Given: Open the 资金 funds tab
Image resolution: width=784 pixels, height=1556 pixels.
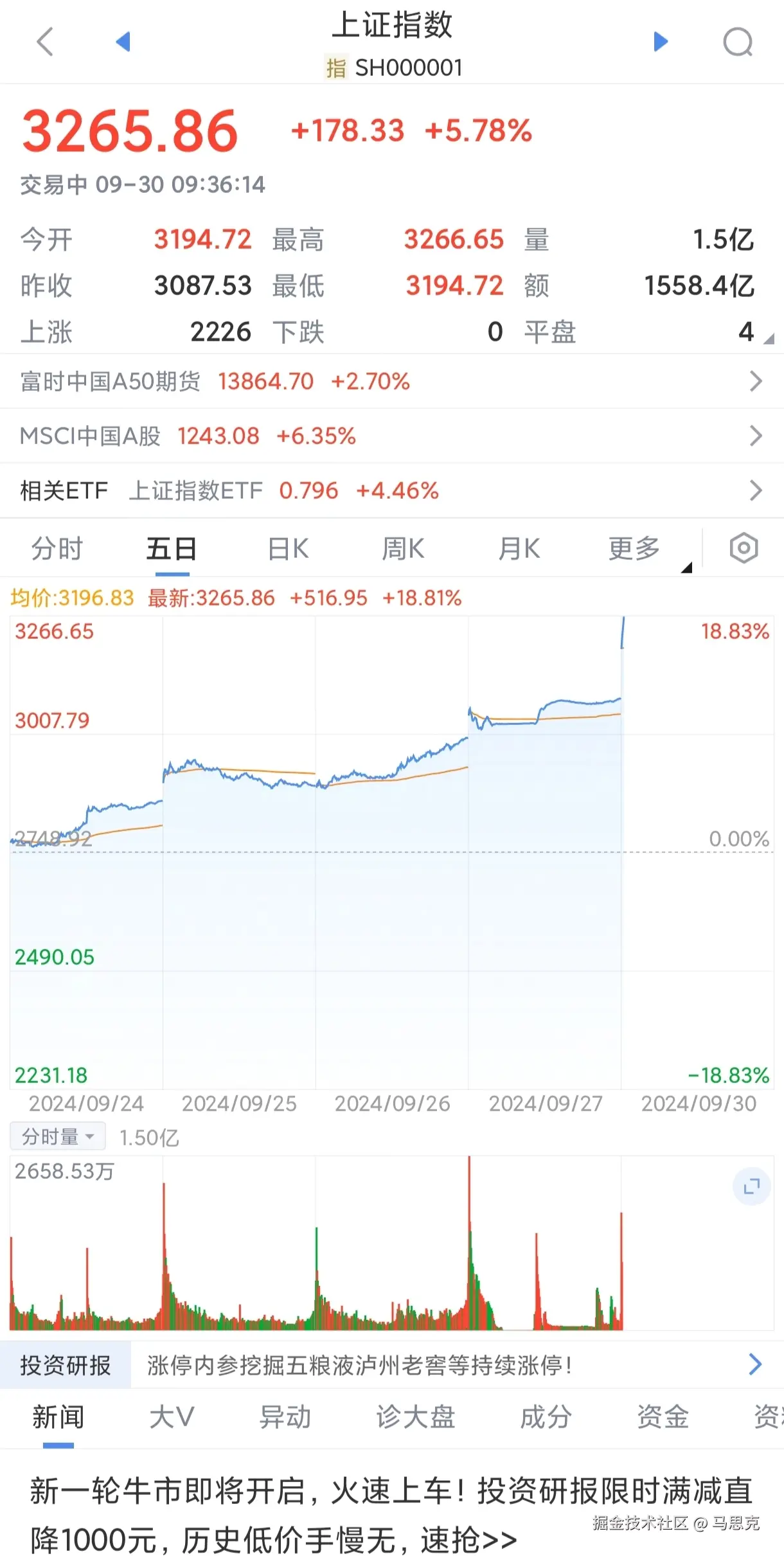Looking at the screenshot, I should click(x=663, y=1416).
